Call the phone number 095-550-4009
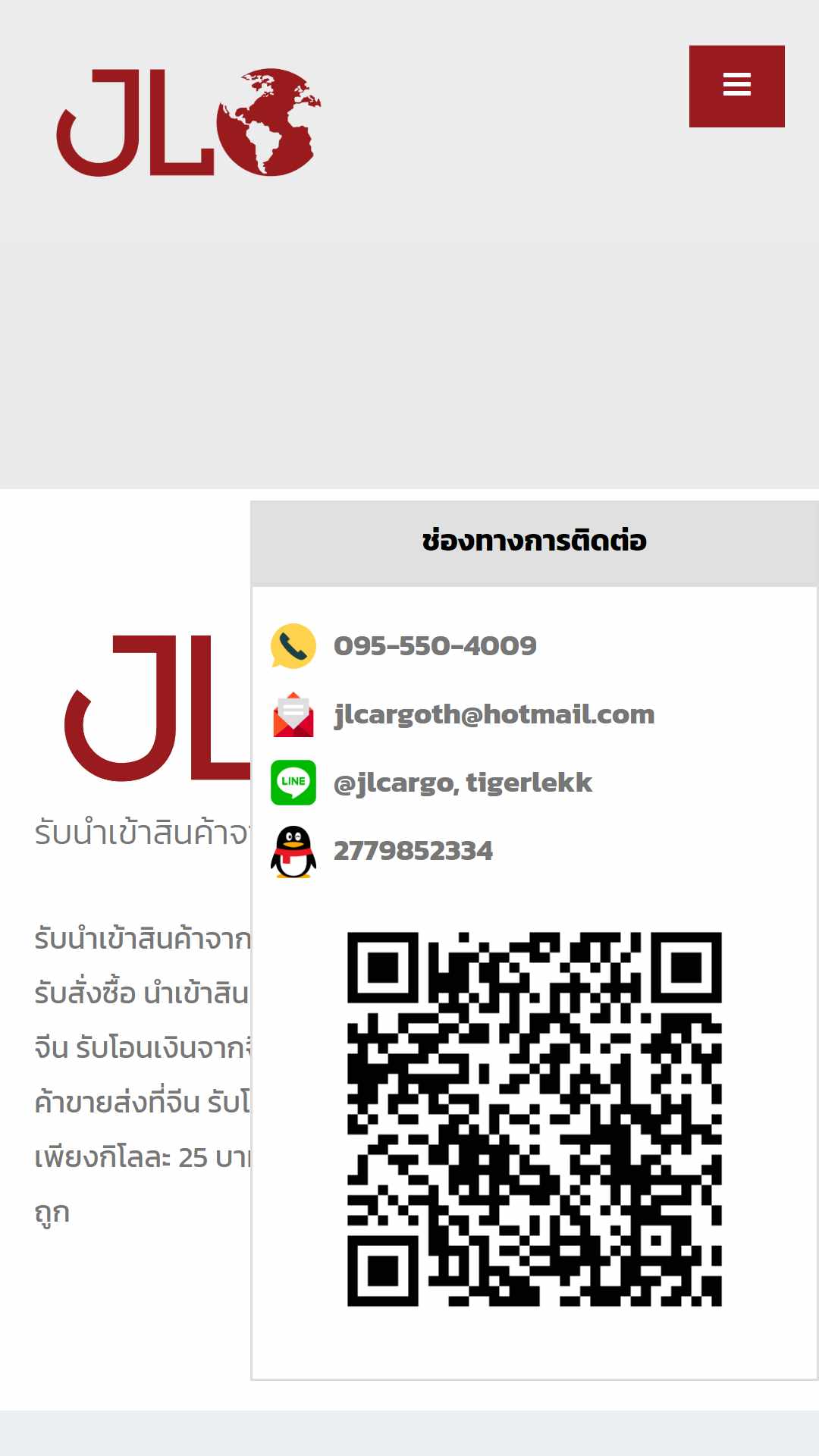The height and width of the screenshot is (1456, 819). [435, 646]
